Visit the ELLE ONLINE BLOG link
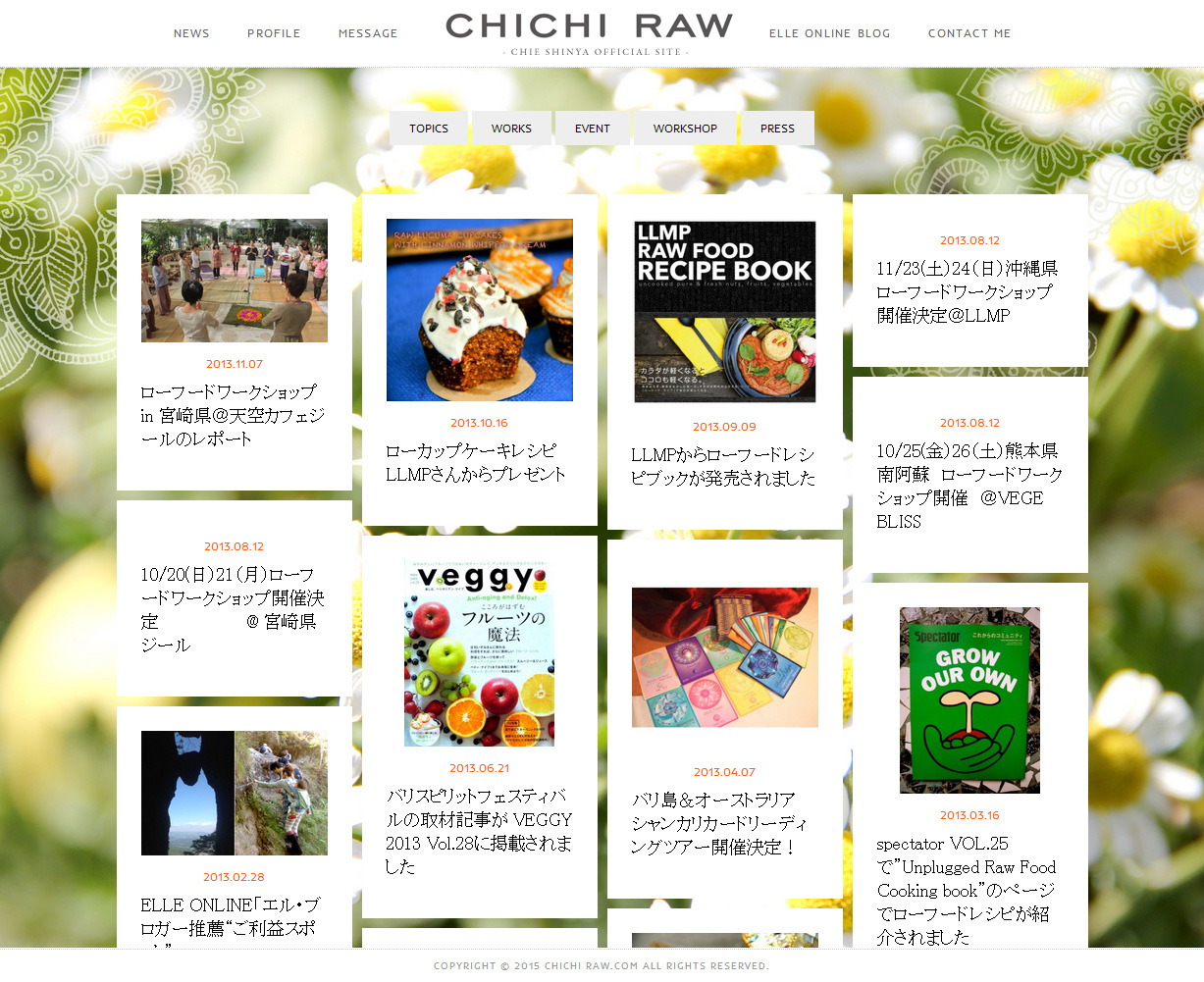This screenshot has height=982, width=1204. (829, 33)
